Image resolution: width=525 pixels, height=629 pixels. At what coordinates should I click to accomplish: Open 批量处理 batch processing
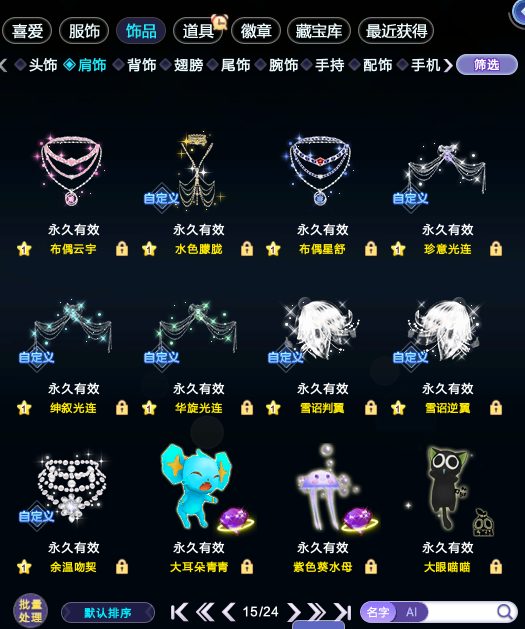pos(30,611)
